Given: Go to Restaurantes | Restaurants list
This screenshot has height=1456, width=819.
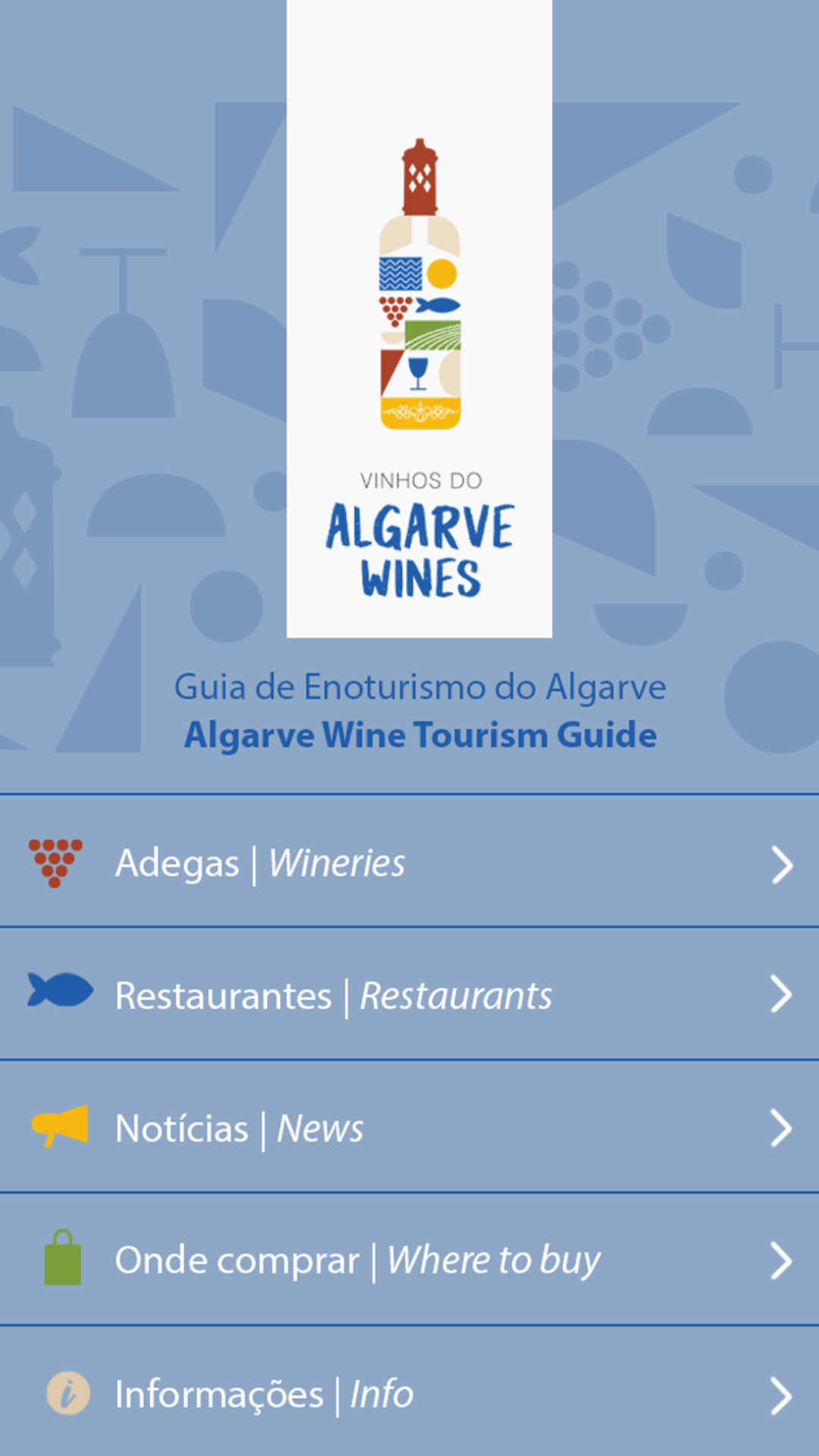Looking at the screenshot, I should click(x=409, y=995).
